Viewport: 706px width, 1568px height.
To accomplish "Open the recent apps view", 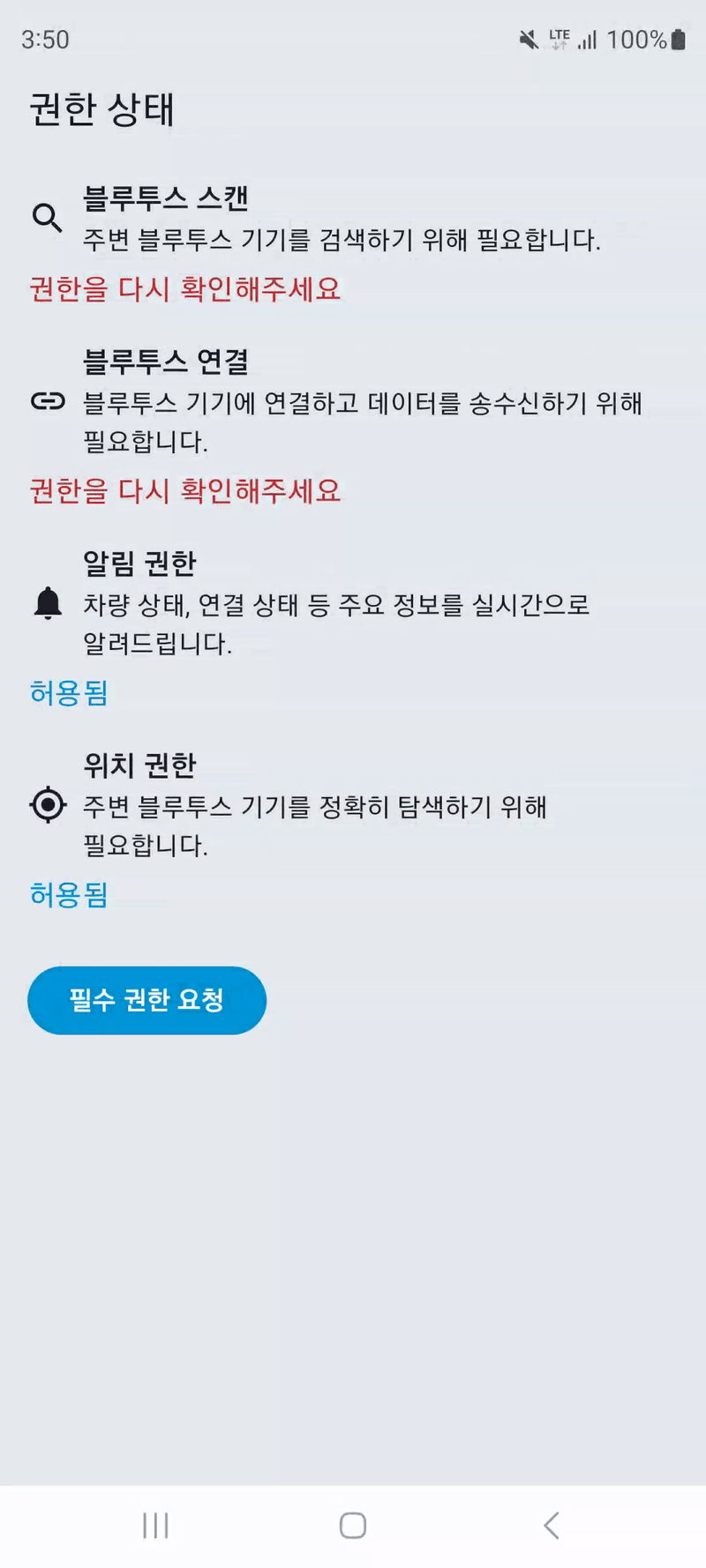I will [155, 1525].
